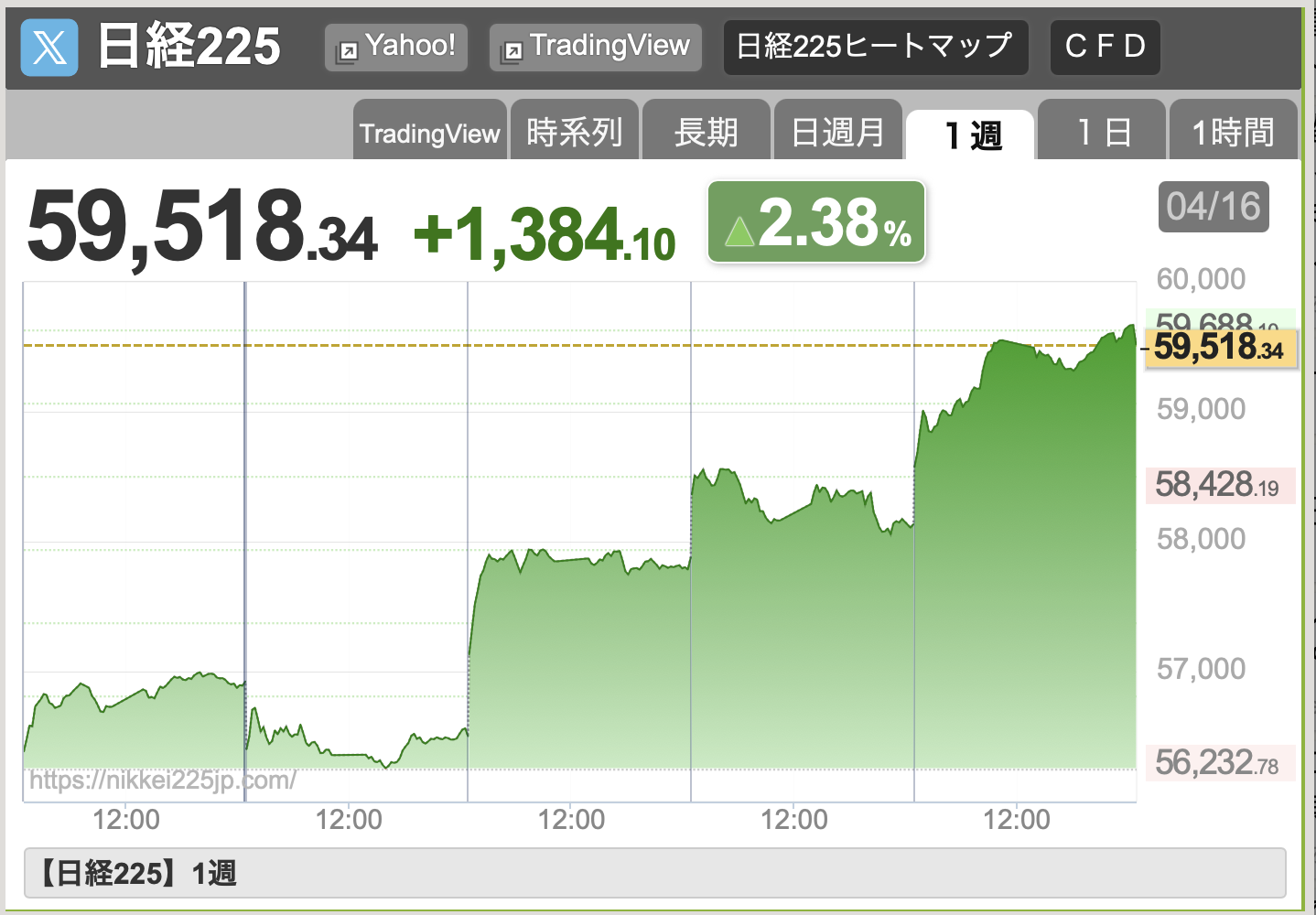Select the 1週 tab
Image resolution: width=1316 pixels, height=915 pixels.
pyautogui.click(x=970, y=135)
